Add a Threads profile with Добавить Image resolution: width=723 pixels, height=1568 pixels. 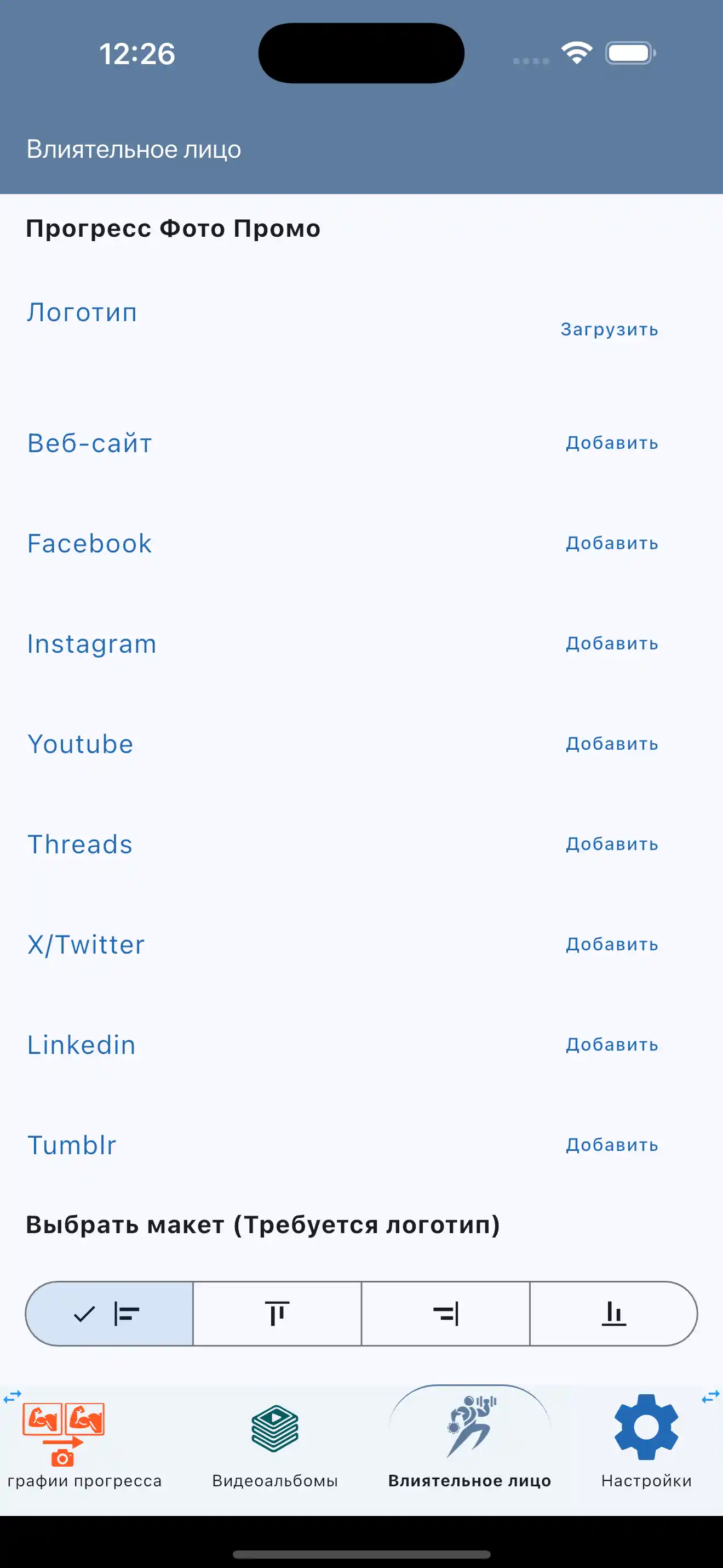pyautogui.click(x=612, y=844)
